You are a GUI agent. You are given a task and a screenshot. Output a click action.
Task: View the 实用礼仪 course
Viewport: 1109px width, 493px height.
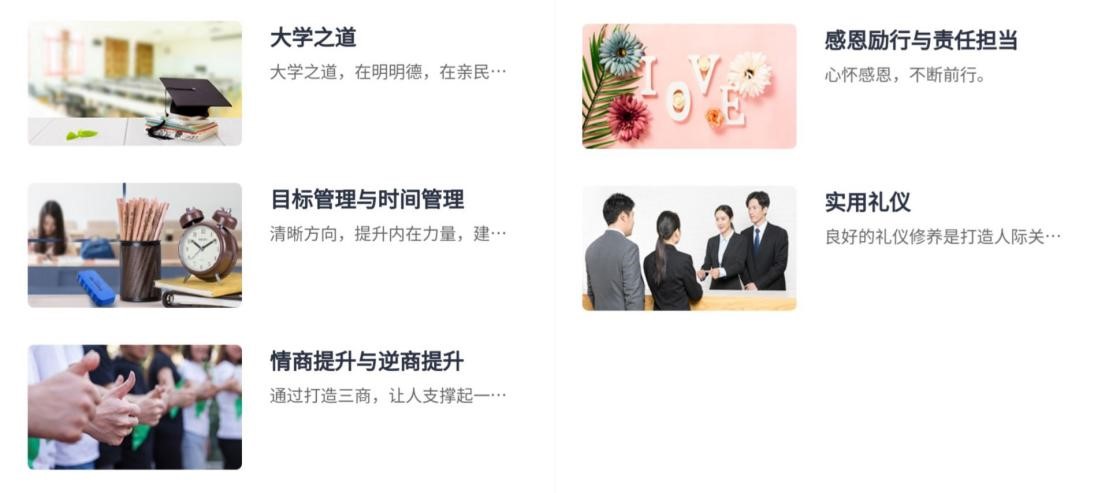pos(867,202)
